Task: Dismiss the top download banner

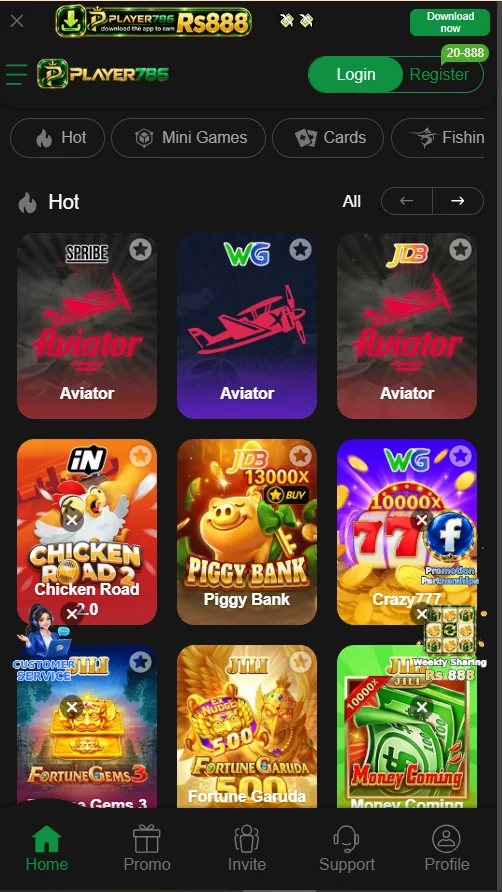Action: click(17, 21)
